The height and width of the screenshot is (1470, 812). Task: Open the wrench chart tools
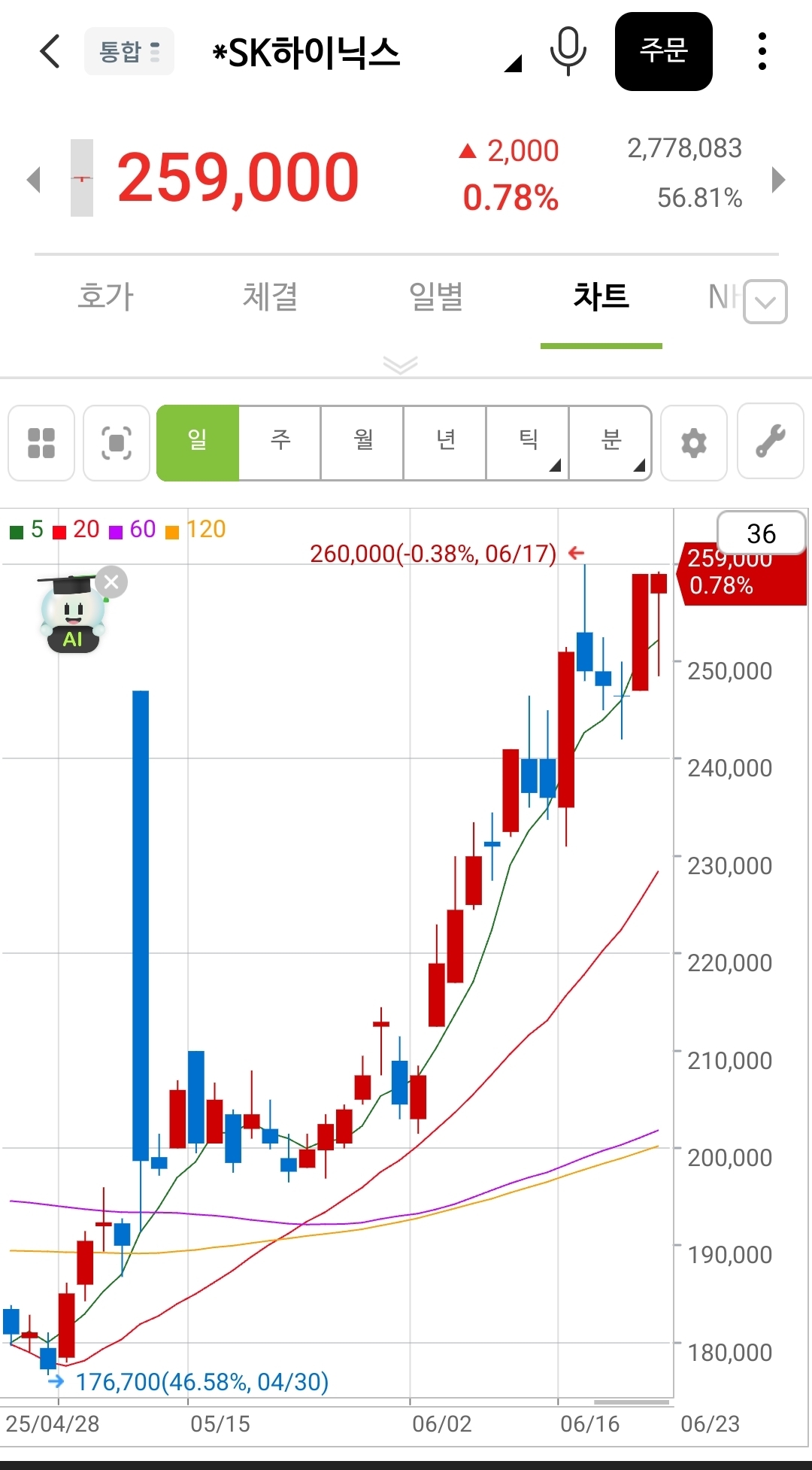(x=771, y=442)
